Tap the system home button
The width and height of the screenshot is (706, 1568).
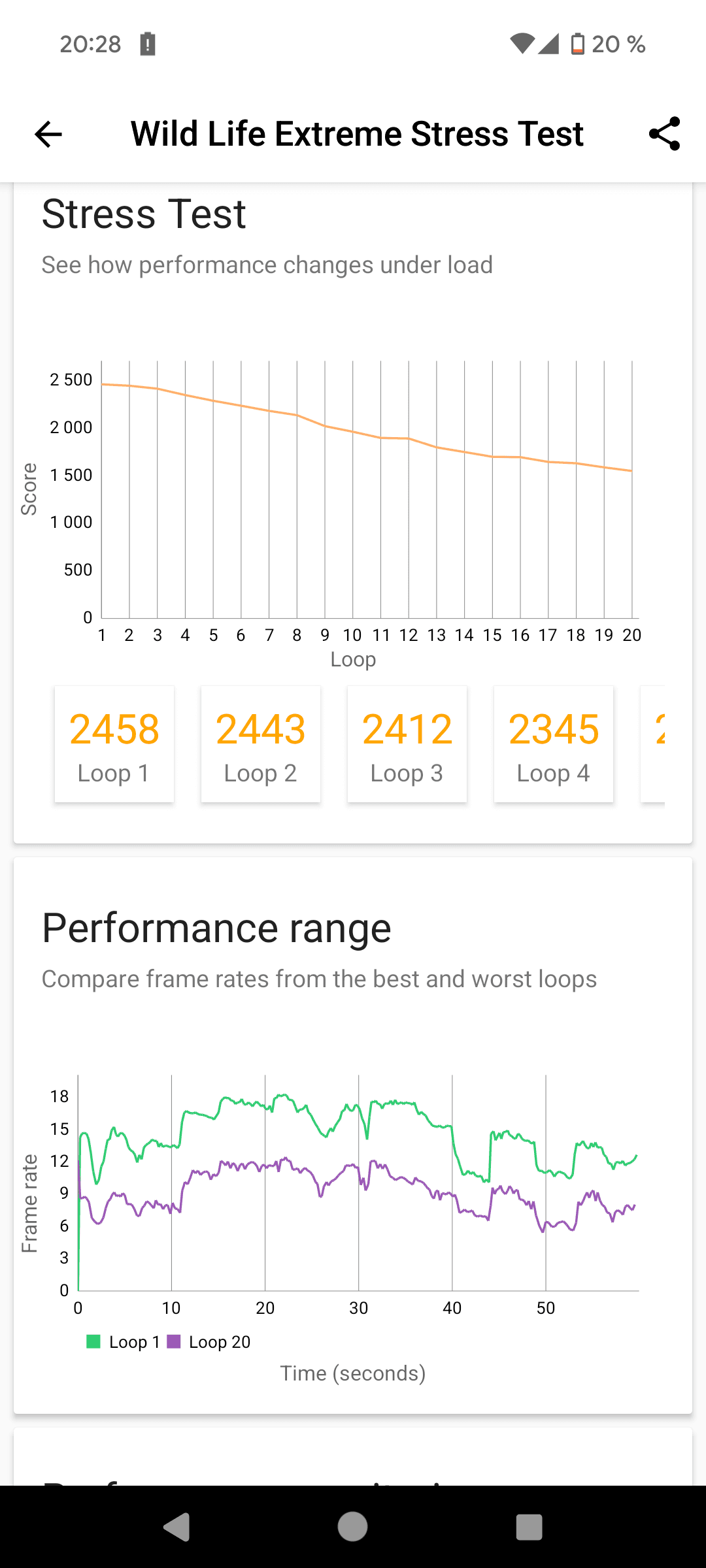pyautogui.click(x=352, y=1527)
